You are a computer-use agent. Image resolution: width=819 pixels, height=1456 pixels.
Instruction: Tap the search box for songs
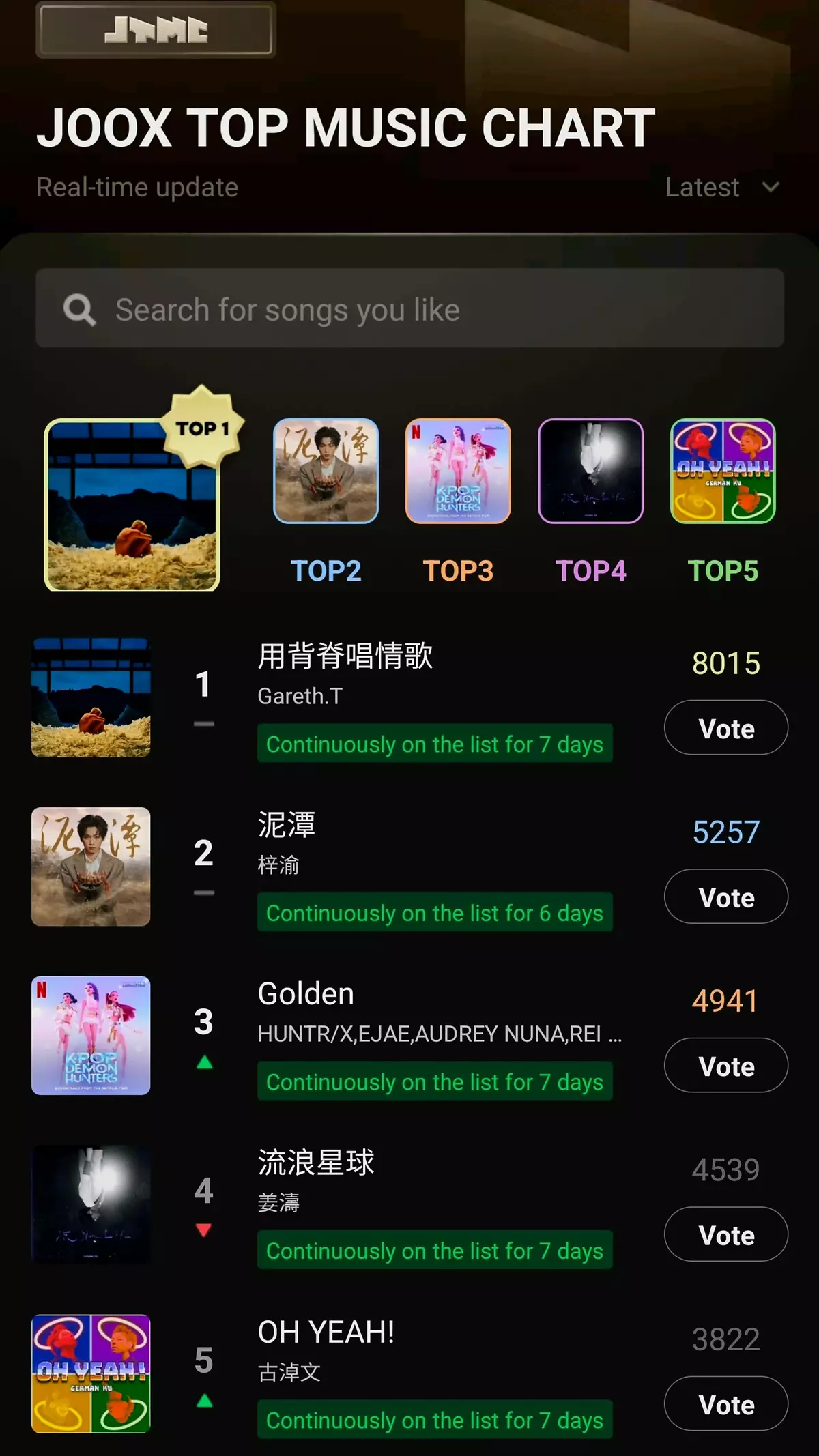(x=409, y=308)
